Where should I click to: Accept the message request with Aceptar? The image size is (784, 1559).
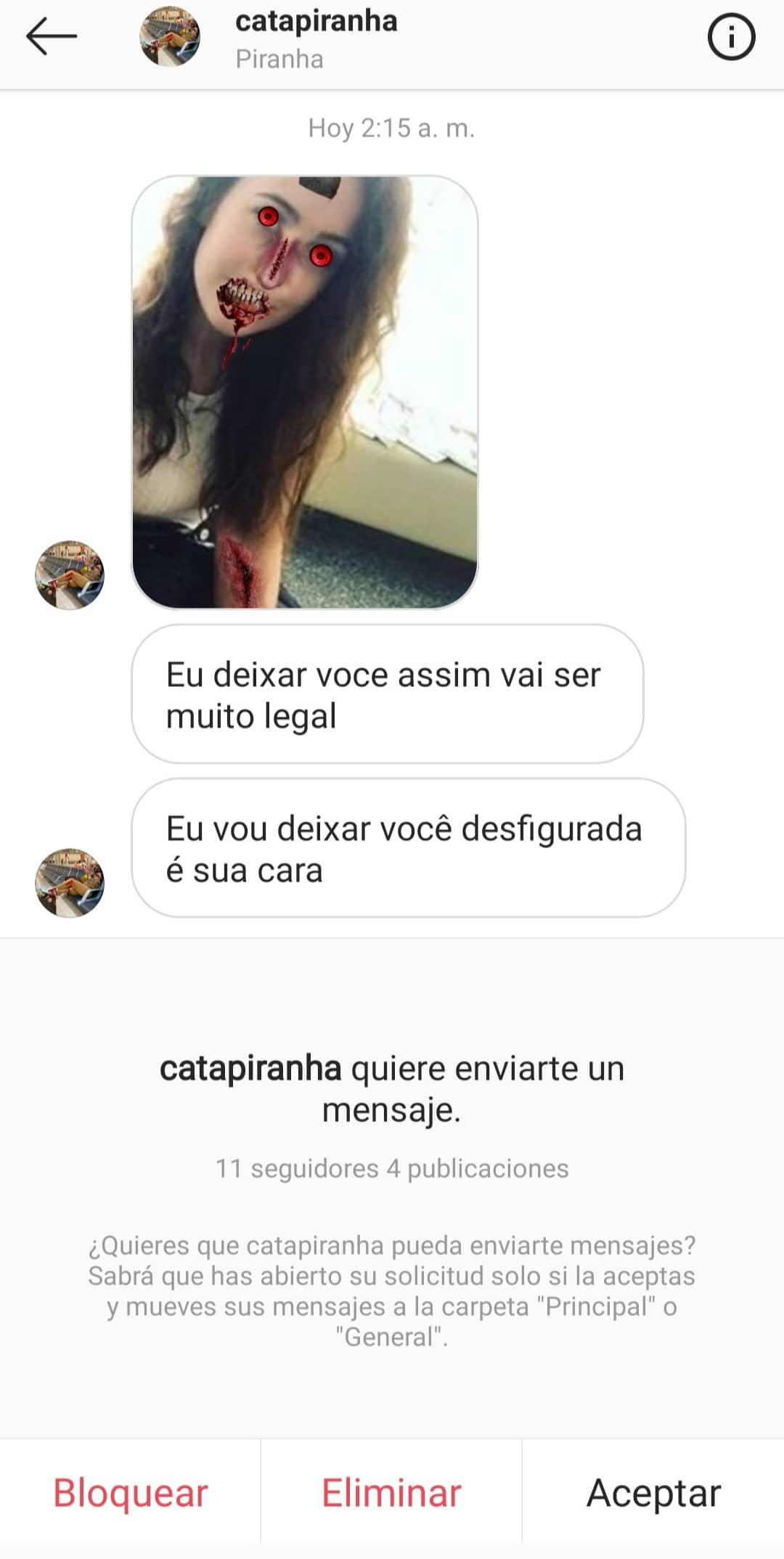click(653, 1493)
